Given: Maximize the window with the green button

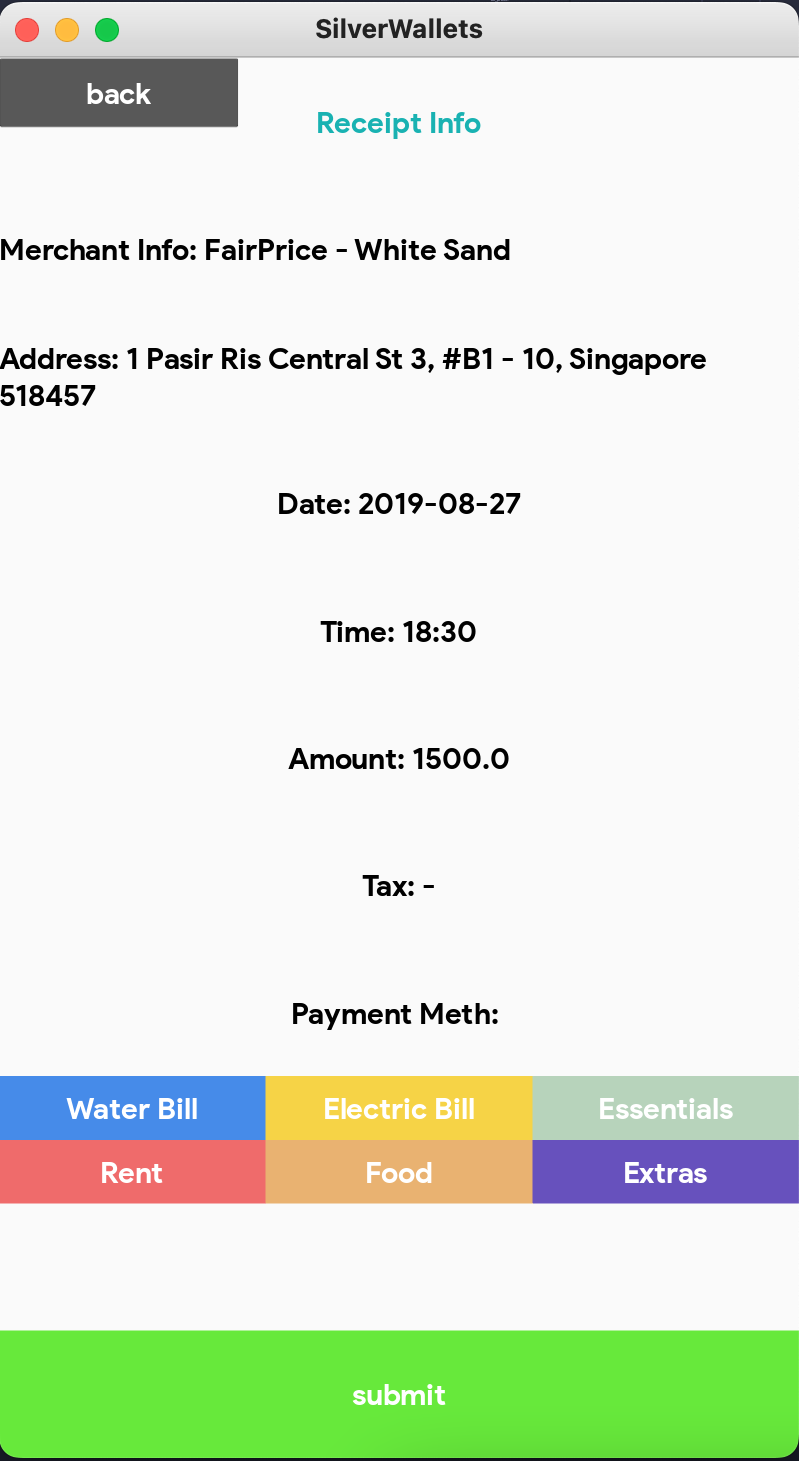Looking at the screenshot, I should click(x=107, y=30).
